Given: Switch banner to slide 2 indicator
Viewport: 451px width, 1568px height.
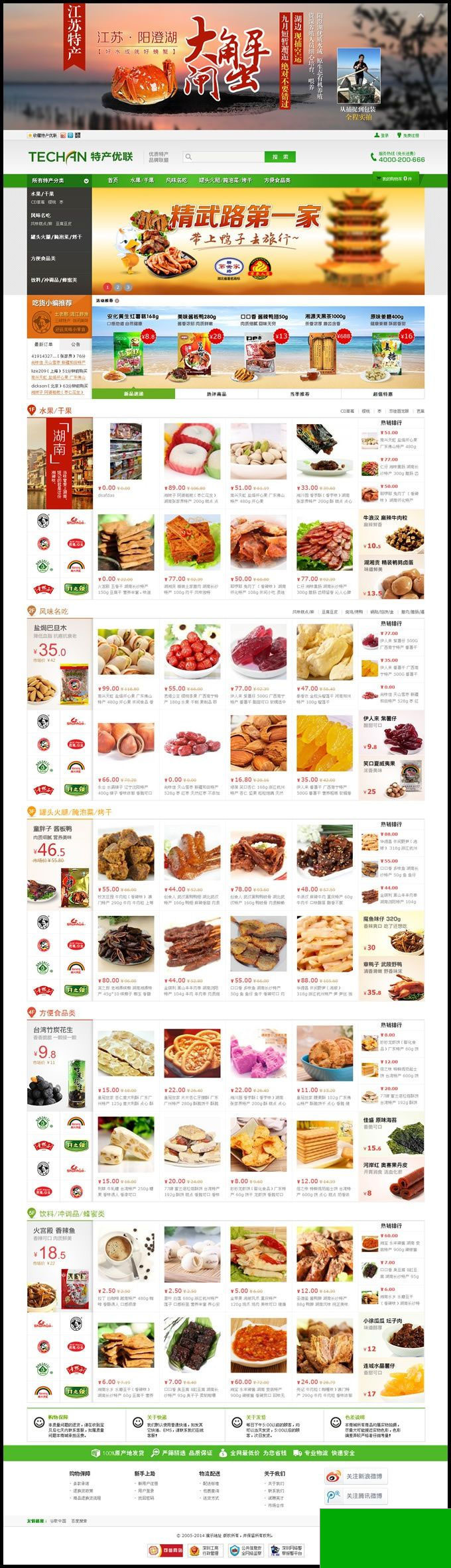Looking at the screenshot, I should 117,287.
